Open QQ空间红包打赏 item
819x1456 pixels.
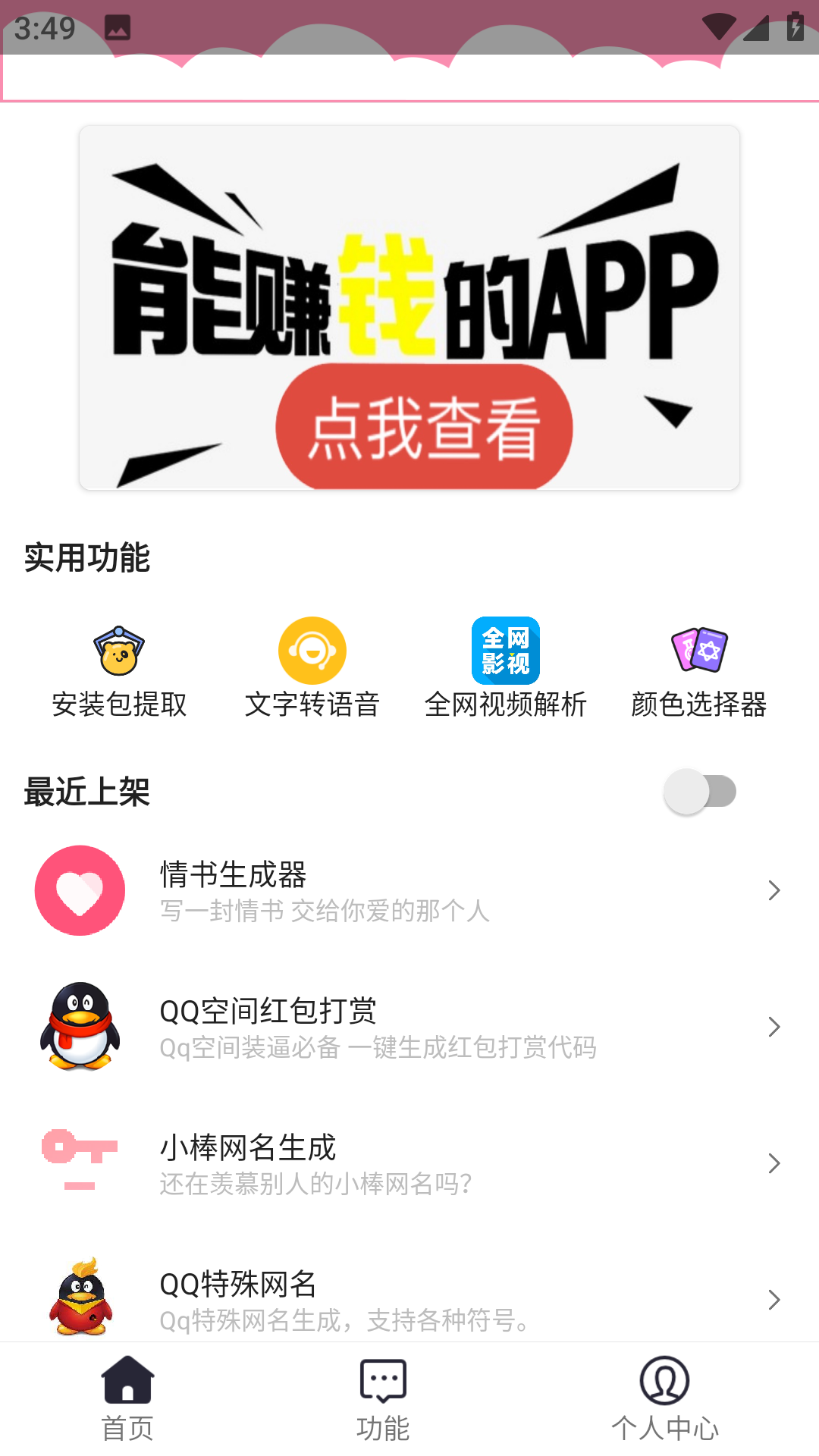click(x=409, y=1027)
